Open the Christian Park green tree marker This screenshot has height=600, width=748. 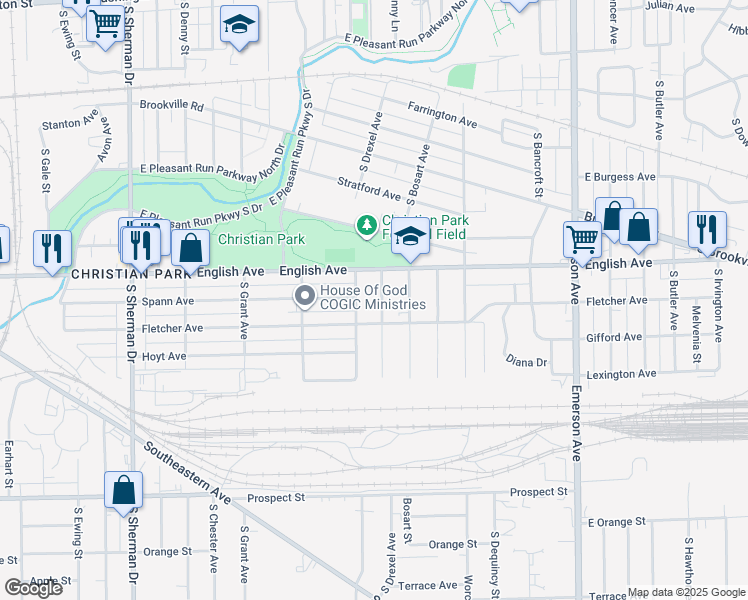tap(368, 224)
